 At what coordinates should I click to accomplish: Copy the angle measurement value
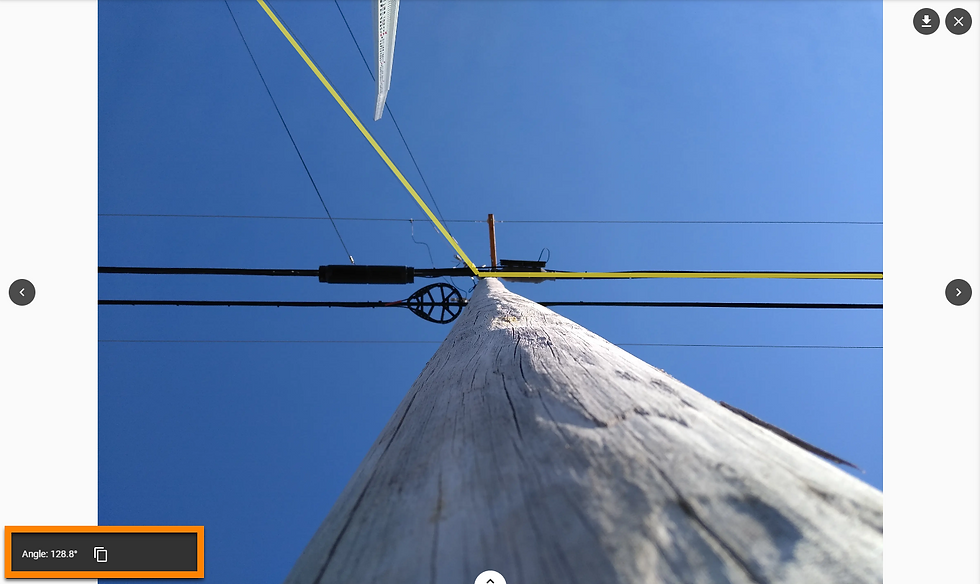(x=101, y=554)
